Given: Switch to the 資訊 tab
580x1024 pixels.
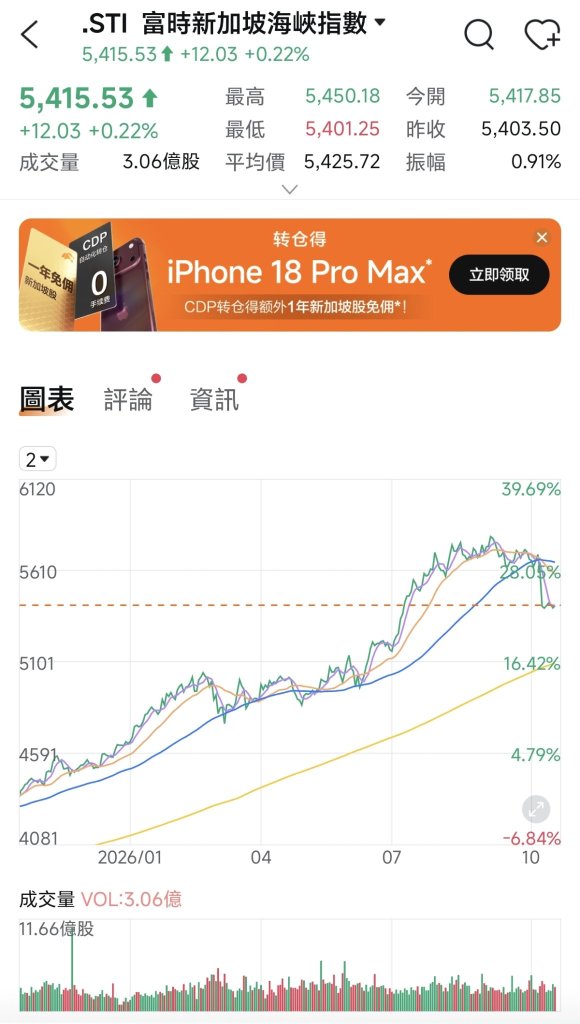Looking at the screenshot, I should [x=214, y=399].
